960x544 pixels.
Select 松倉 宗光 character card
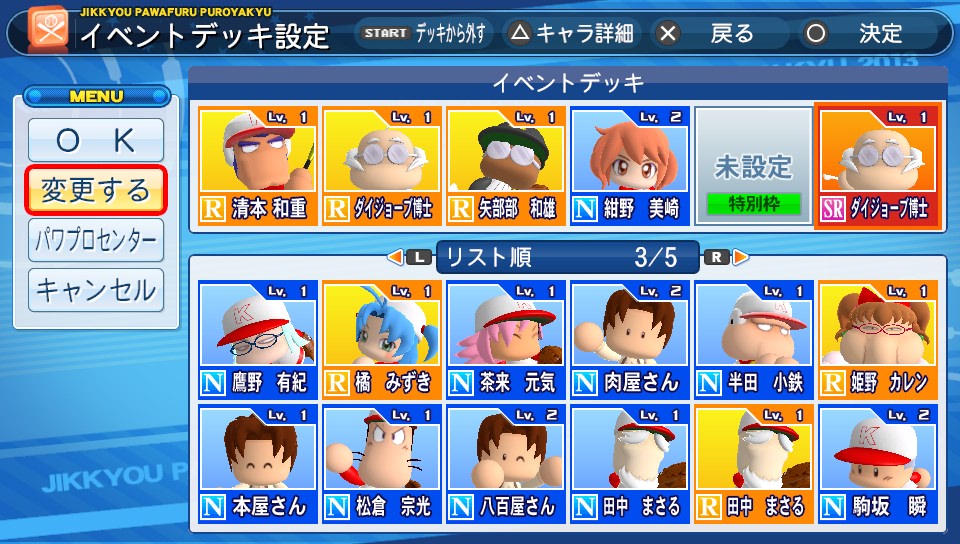[x=382, y=463]
